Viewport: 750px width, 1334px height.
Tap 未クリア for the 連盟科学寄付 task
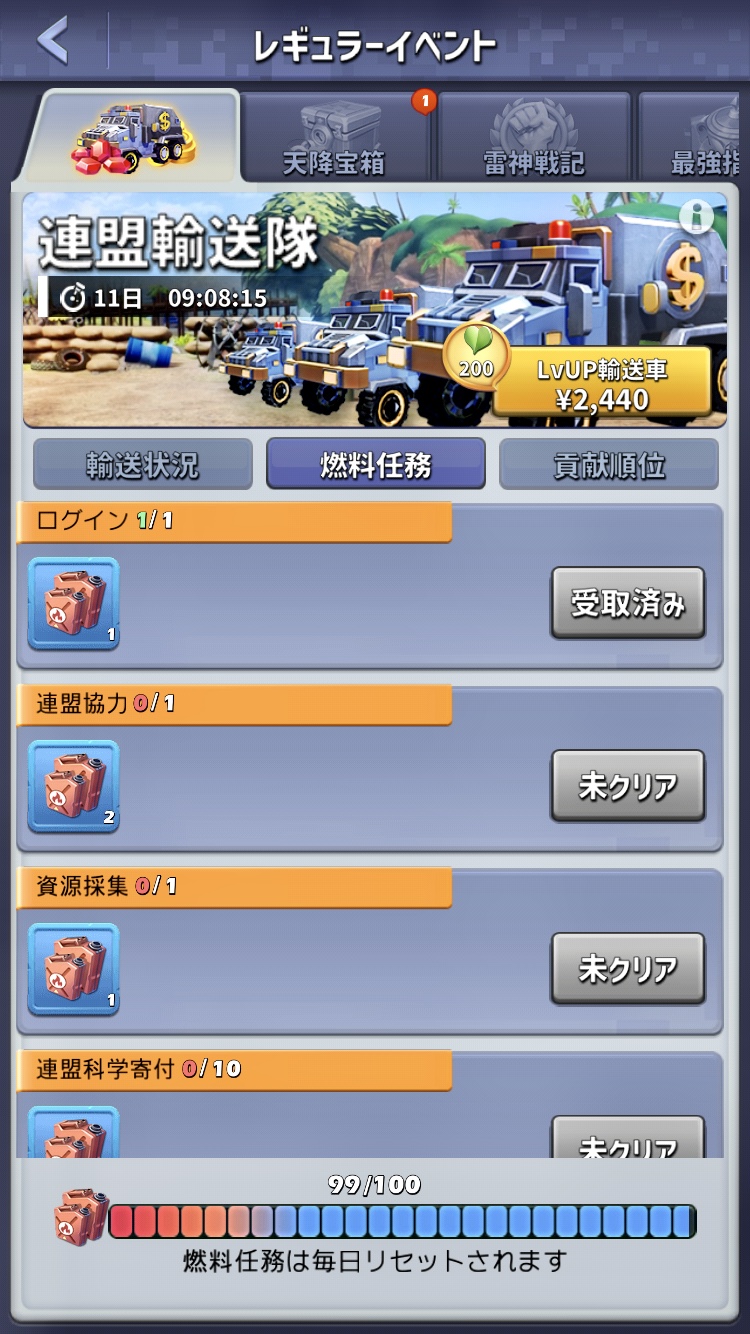click(628, 1138)
